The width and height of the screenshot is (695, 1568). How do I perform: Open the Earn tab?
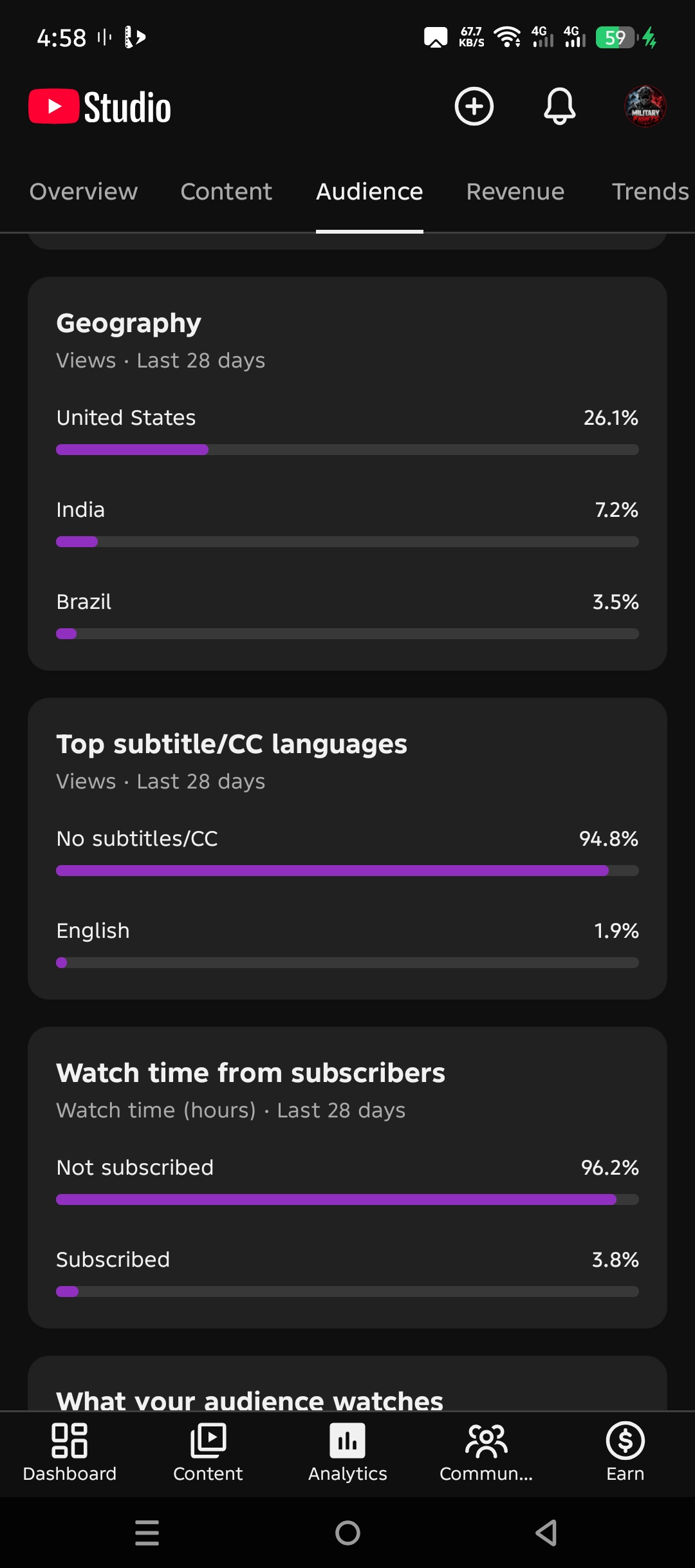tap(625, 1453)
